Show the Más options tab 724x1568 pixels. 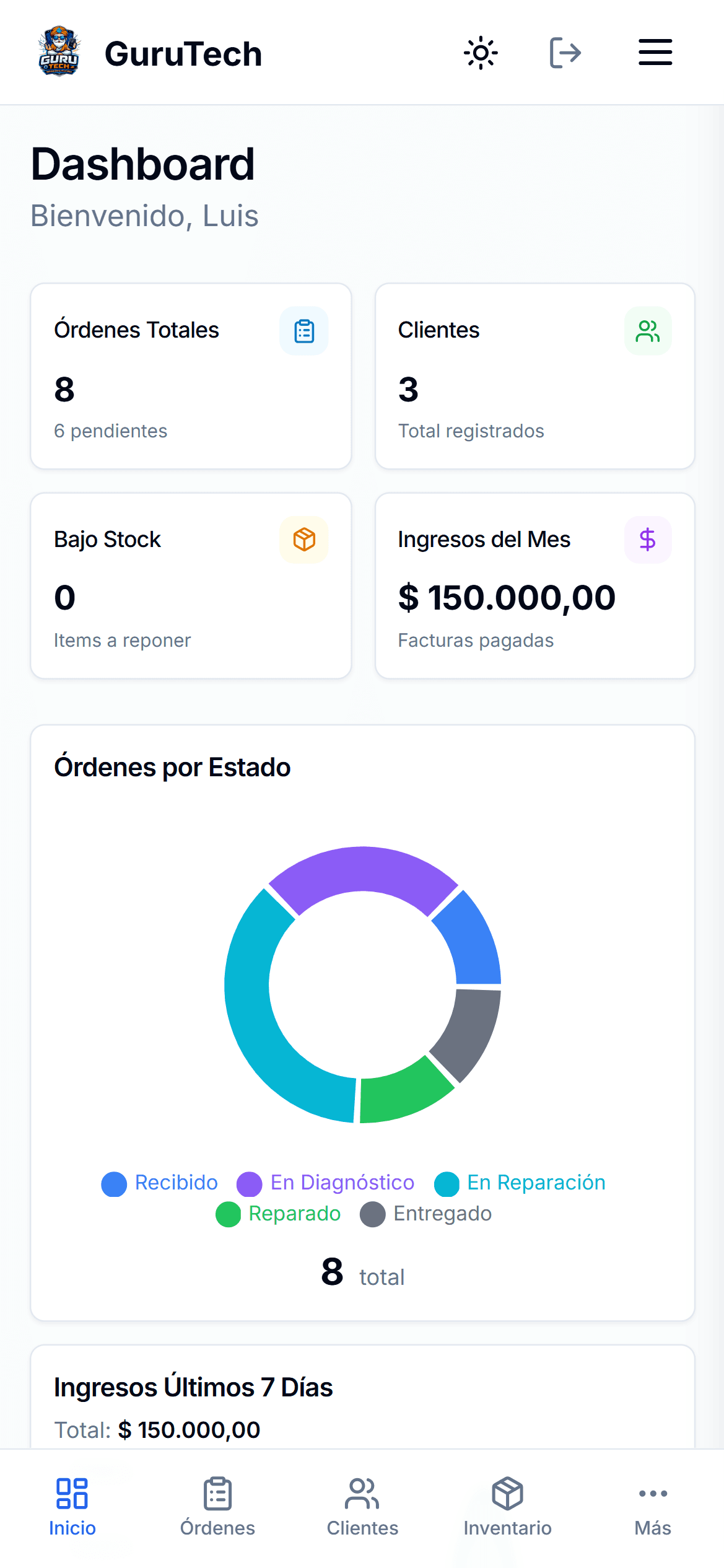tap(653, 1507)
